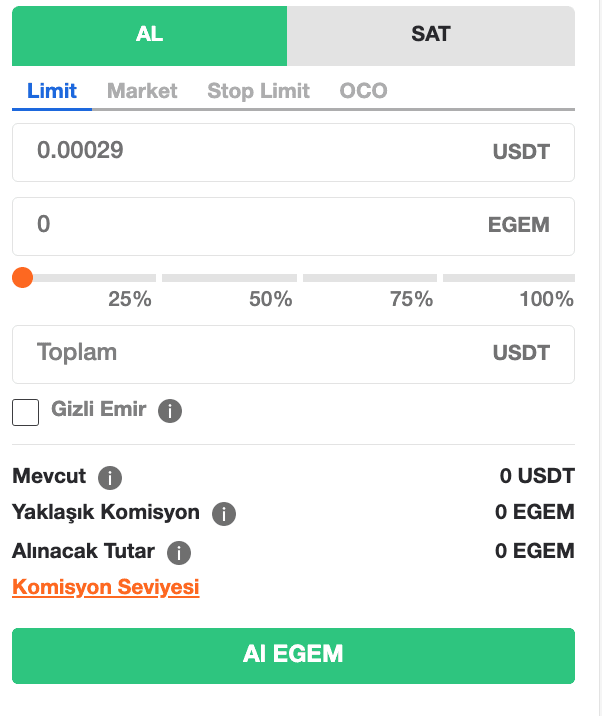Enter amount in the EGEM field
This screenshot has width=602, height=716.
pyautogui.click(x=250, y=225)
